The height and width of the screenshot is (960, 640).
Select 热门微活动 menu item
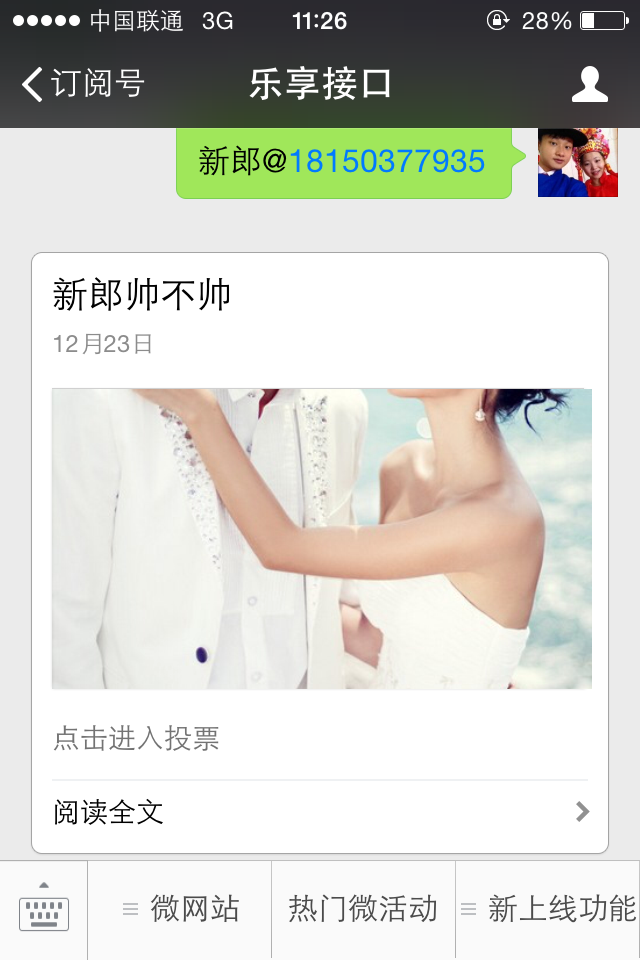click(x=363, y=909)
